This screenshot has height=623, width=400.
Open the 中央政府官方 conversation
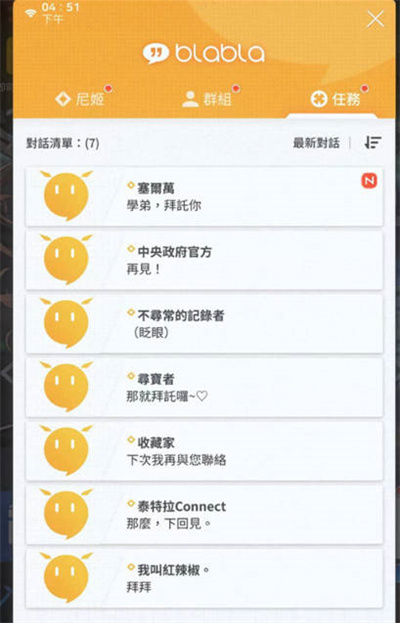click(204, 260)
